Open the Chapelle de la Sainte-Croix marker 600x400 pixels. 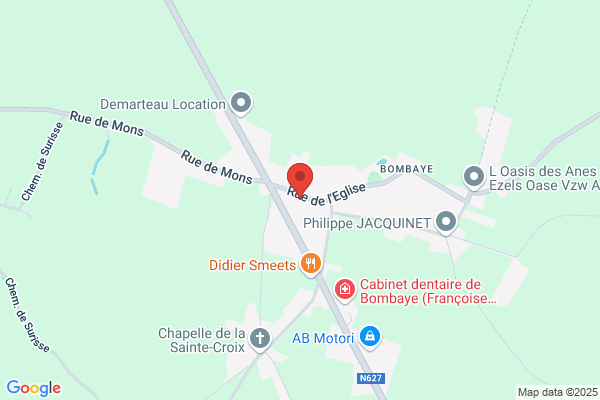click(260, 339)
